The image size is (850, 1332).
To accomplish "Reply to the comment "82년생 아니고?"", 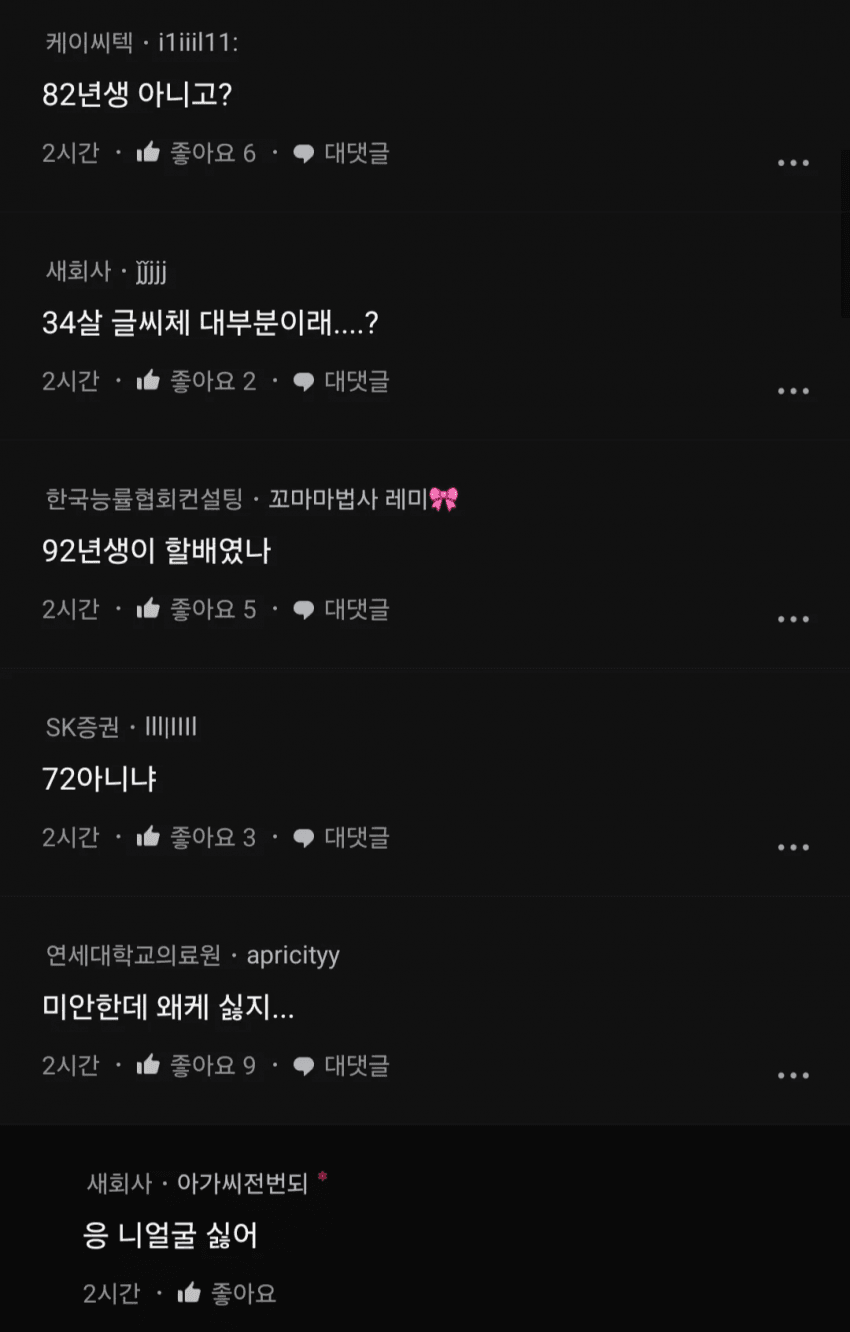I will tap(340, 153).
